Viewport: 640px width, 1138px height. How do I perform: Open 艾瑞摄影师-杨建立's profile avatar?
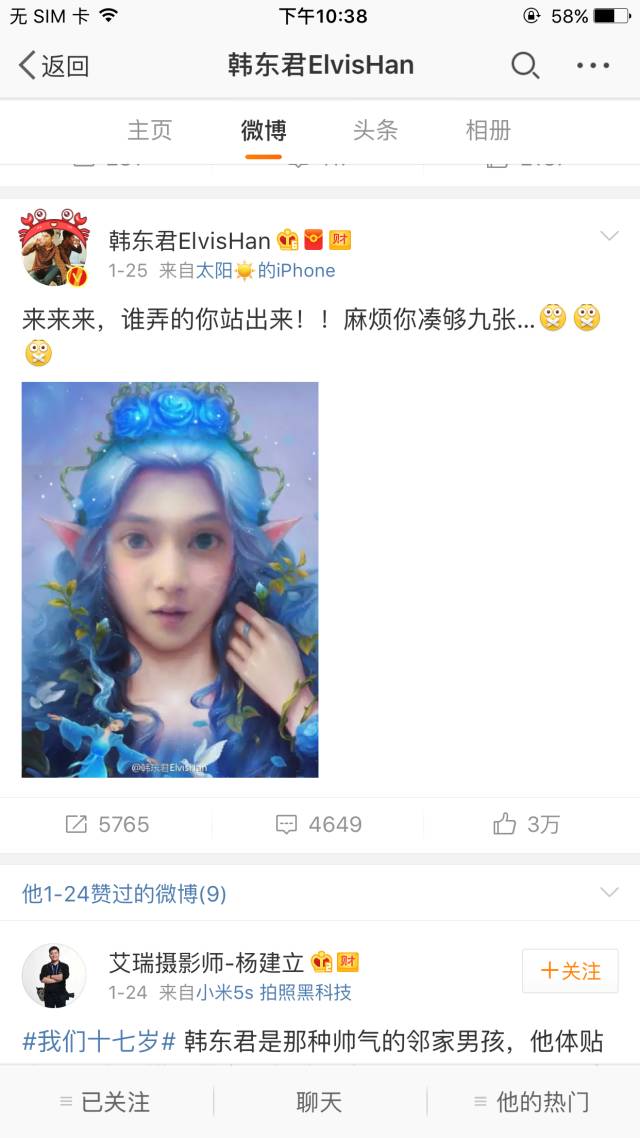pyautogui.click(x=54, y=975)
